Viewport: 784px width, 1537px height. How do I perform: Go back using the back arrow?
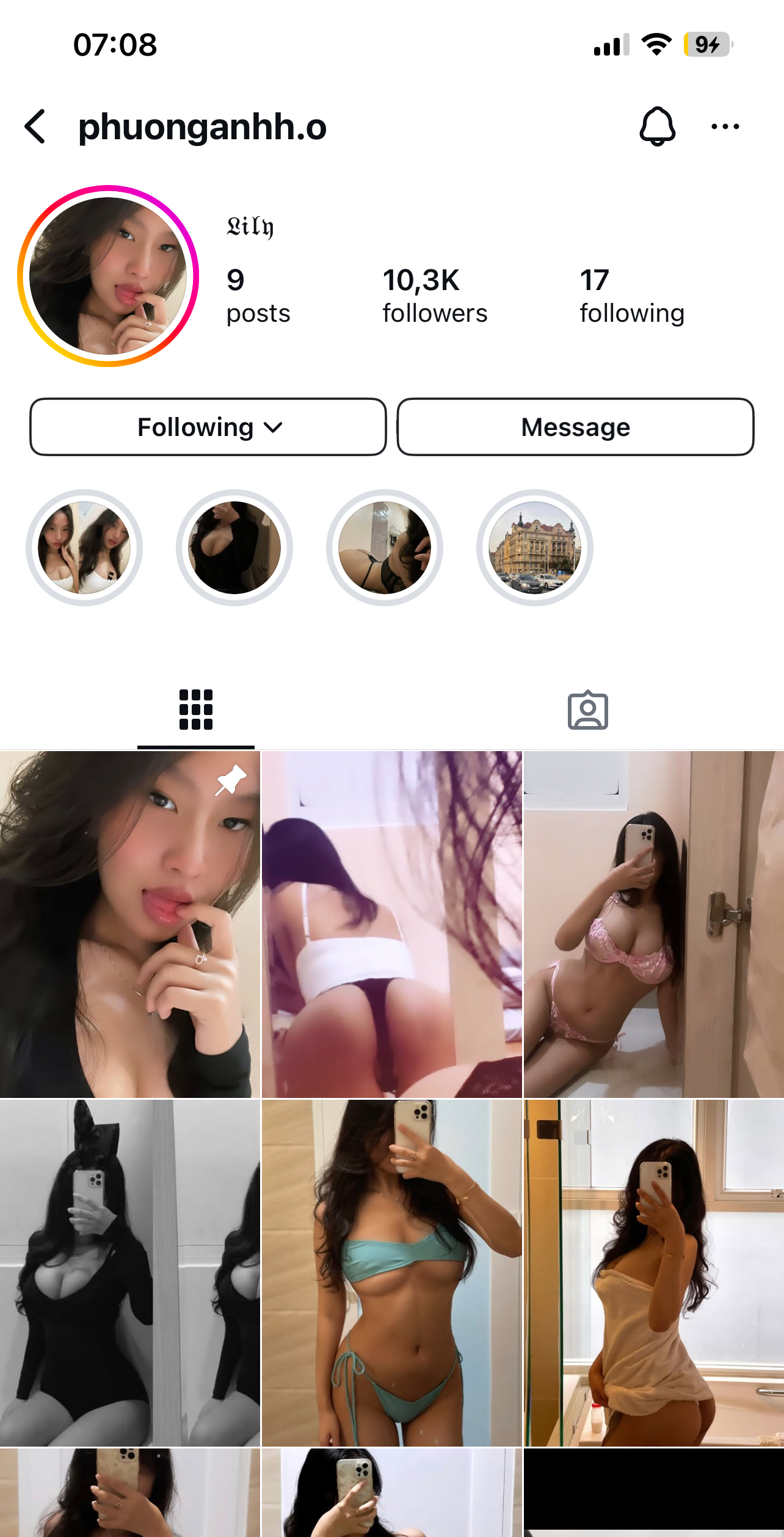(x=35, y=126)
